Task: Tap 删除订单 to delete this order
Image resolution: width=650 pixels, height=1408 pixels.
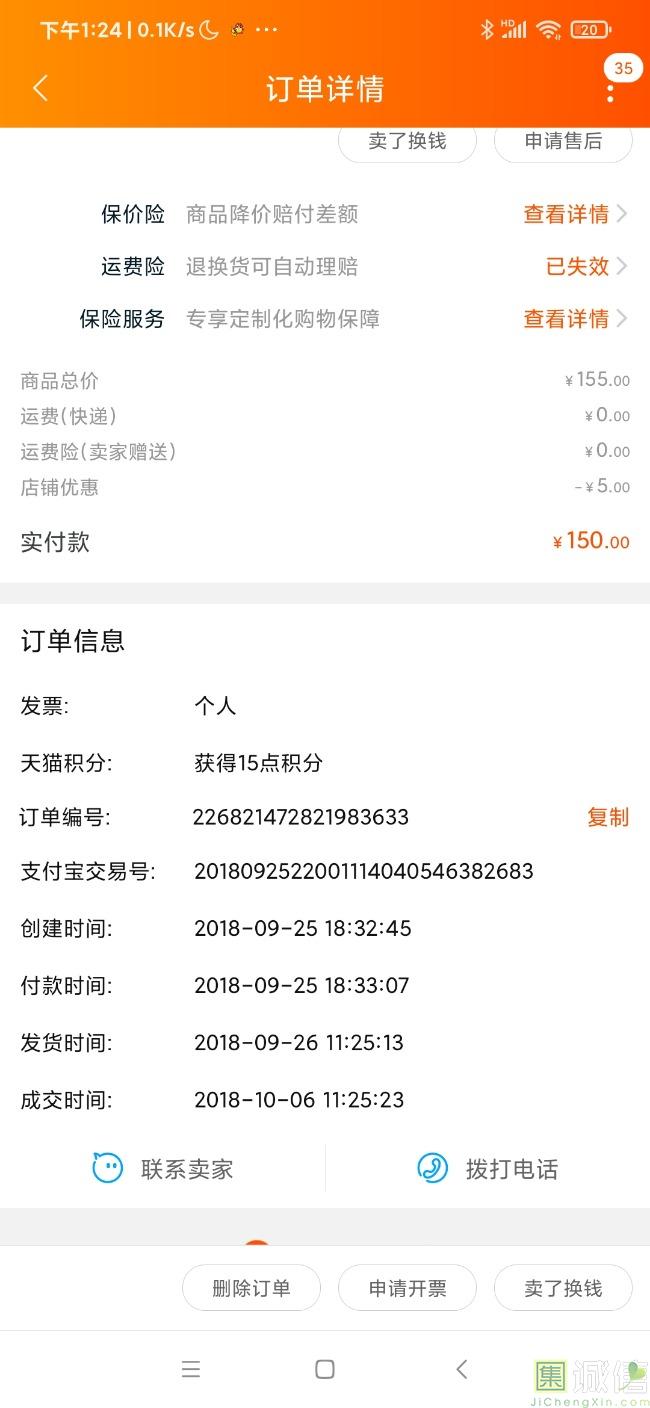Action: tap(251, 1288)
